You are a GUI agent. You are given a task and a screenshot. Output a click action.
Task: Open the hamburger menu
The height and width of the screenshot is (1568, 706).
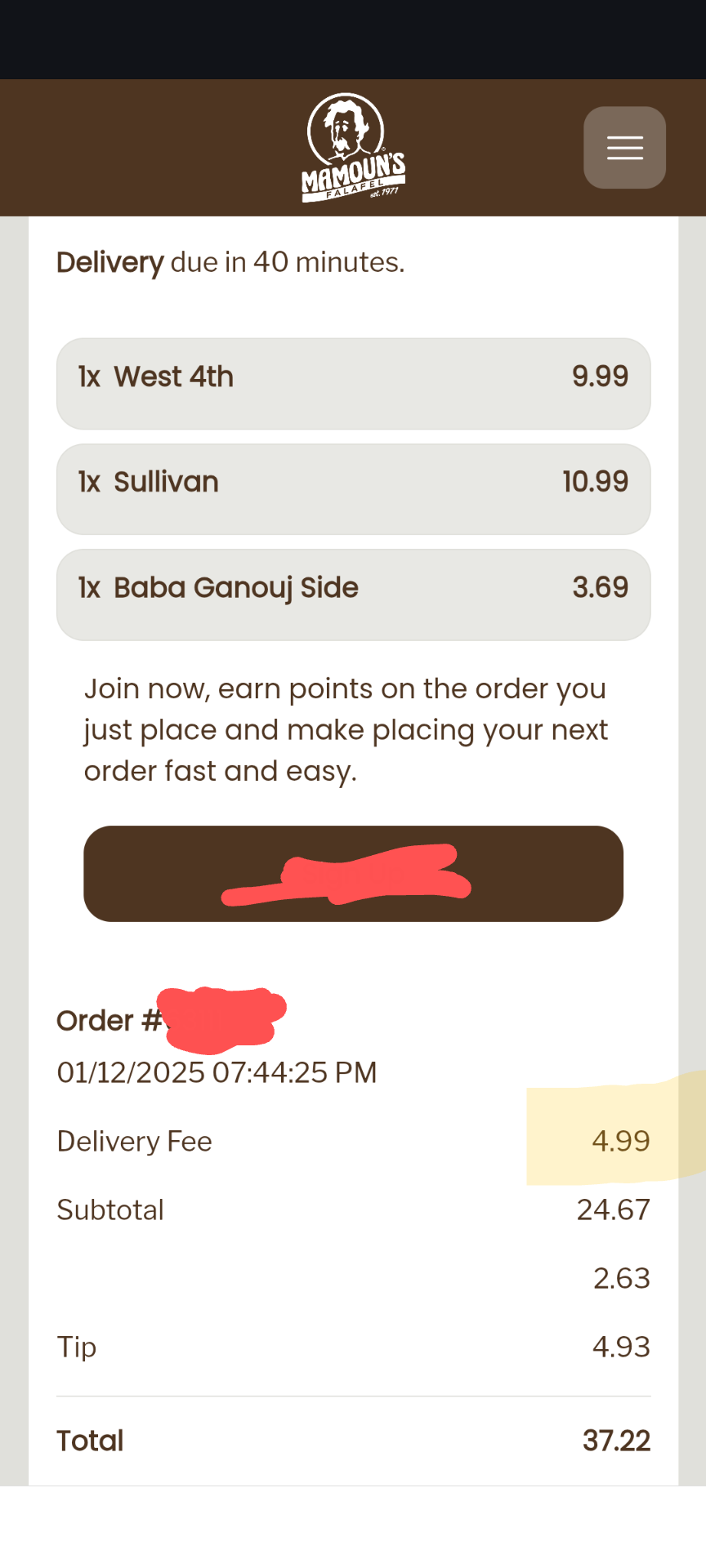(x=624, y=148)
